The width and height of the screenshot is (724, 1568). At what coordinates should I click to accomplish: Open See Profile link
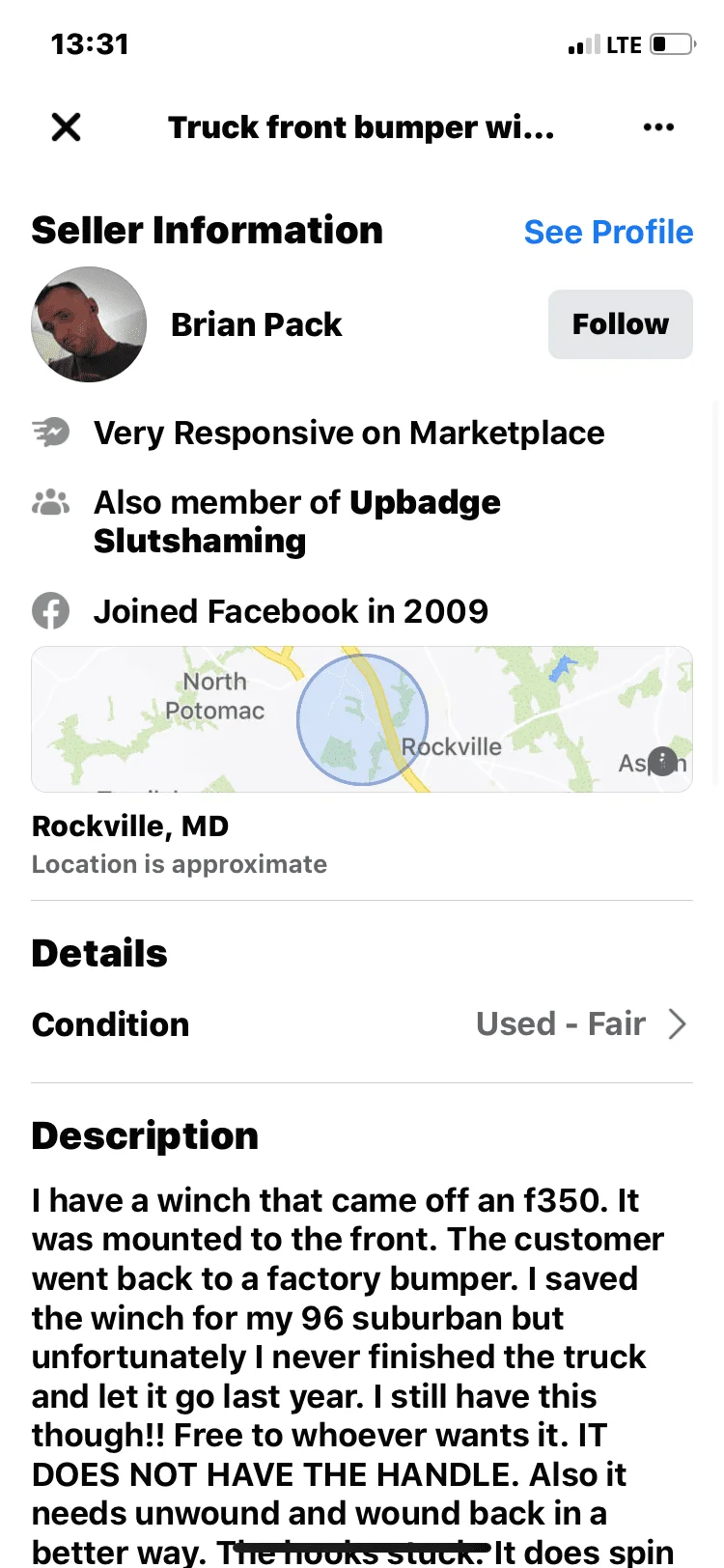click(608, 232)
